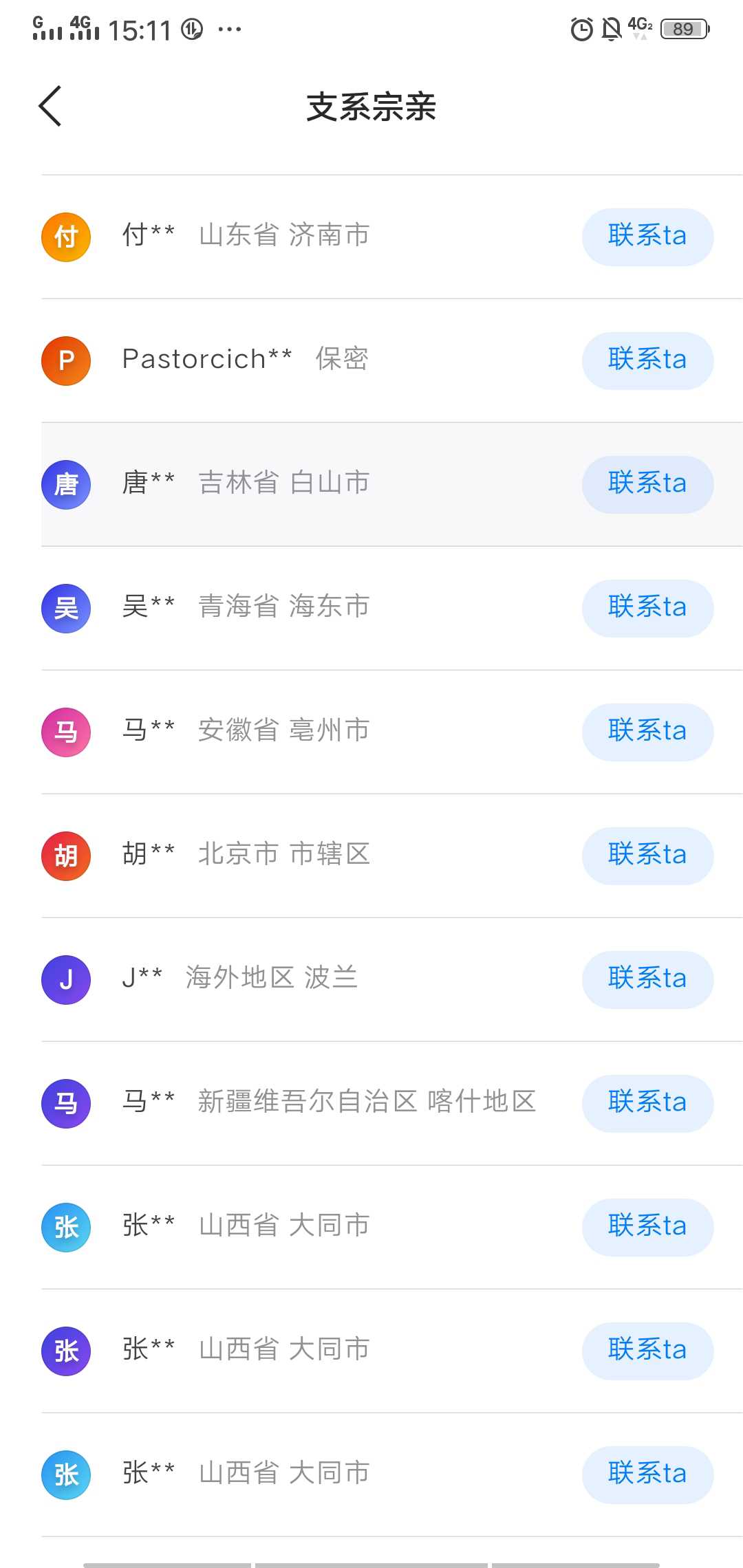Tap 联系ta for 胡** 北京市
Image resolution: width=743 pixels, height=1568 pixels.
tap(647, 856)
